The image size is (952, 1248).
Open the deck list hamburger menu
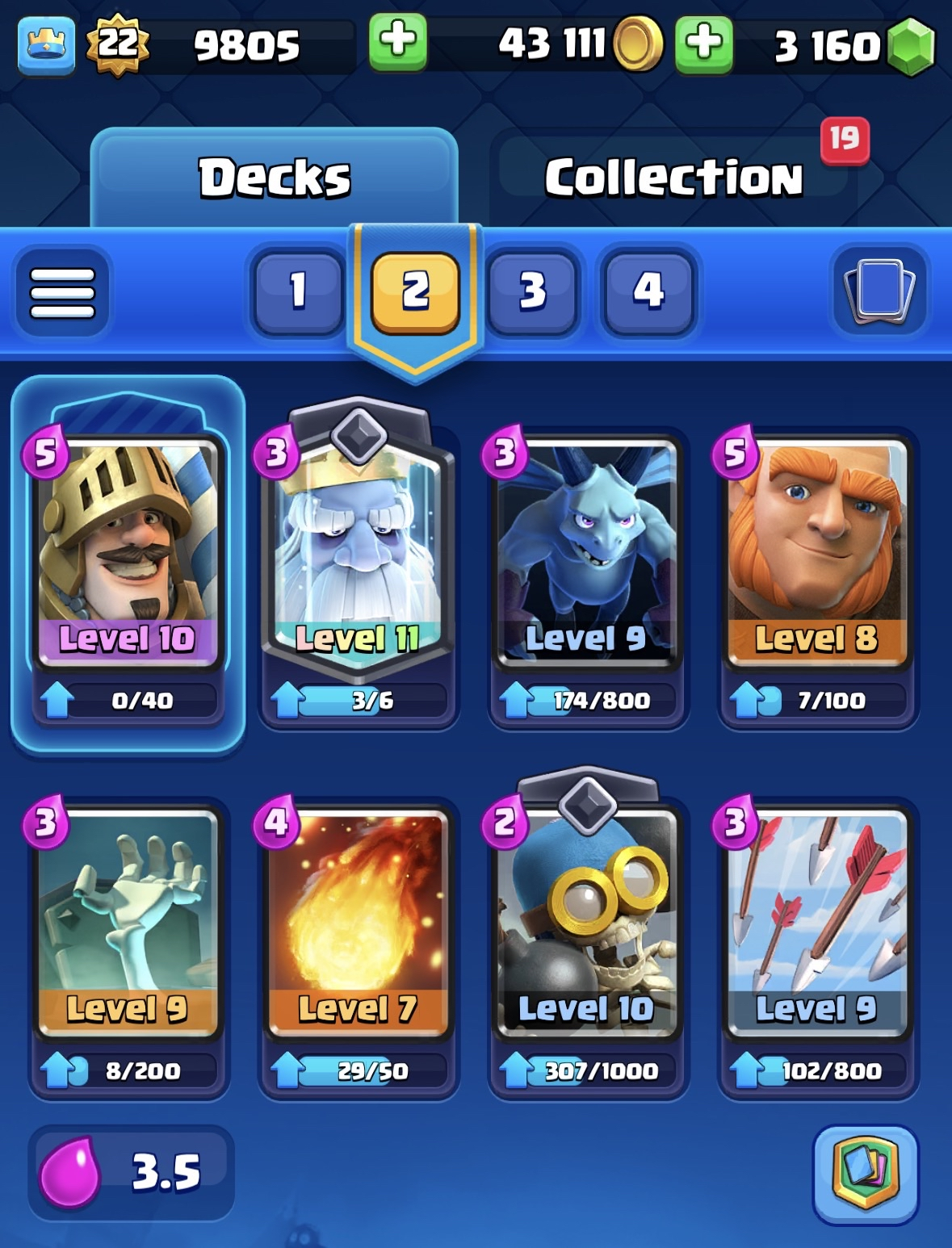click(62, 292)
